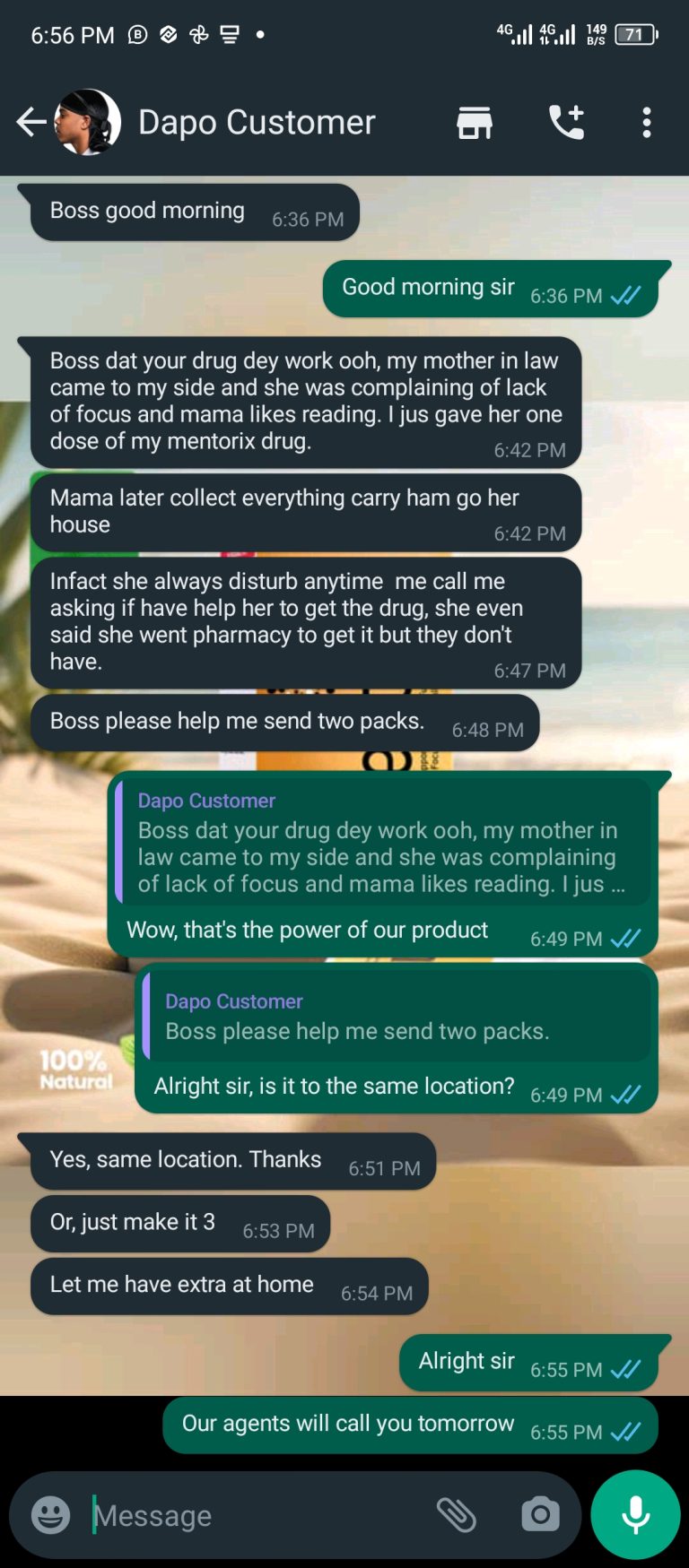This screenshot has width=689, height=1568.
Task: Start a call with Dapo Customer
Action: point(566,122)
